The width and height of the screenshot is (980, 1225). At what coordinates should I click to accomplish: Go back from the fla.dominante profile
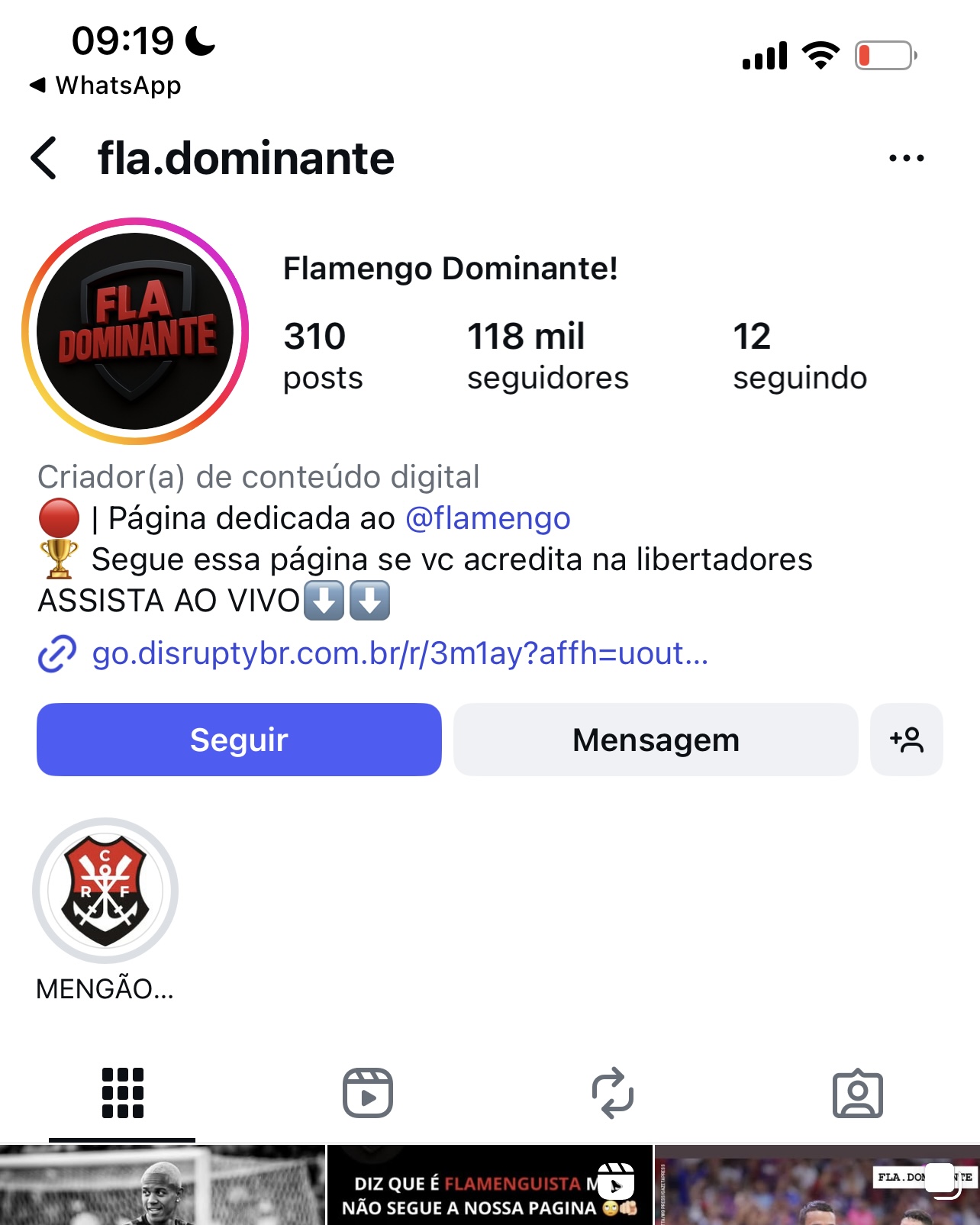coord(44,159)
